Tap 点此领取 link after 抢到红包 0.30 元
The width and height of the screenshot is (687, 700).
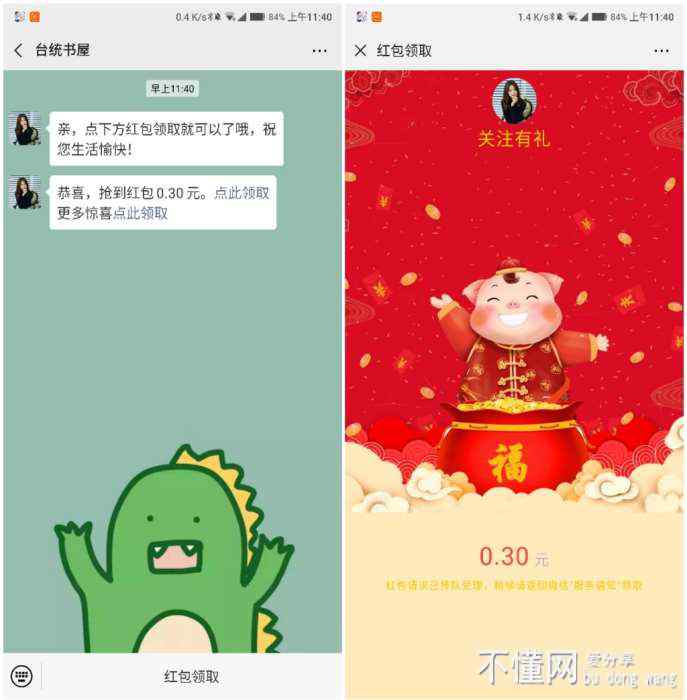pos(241,193)
